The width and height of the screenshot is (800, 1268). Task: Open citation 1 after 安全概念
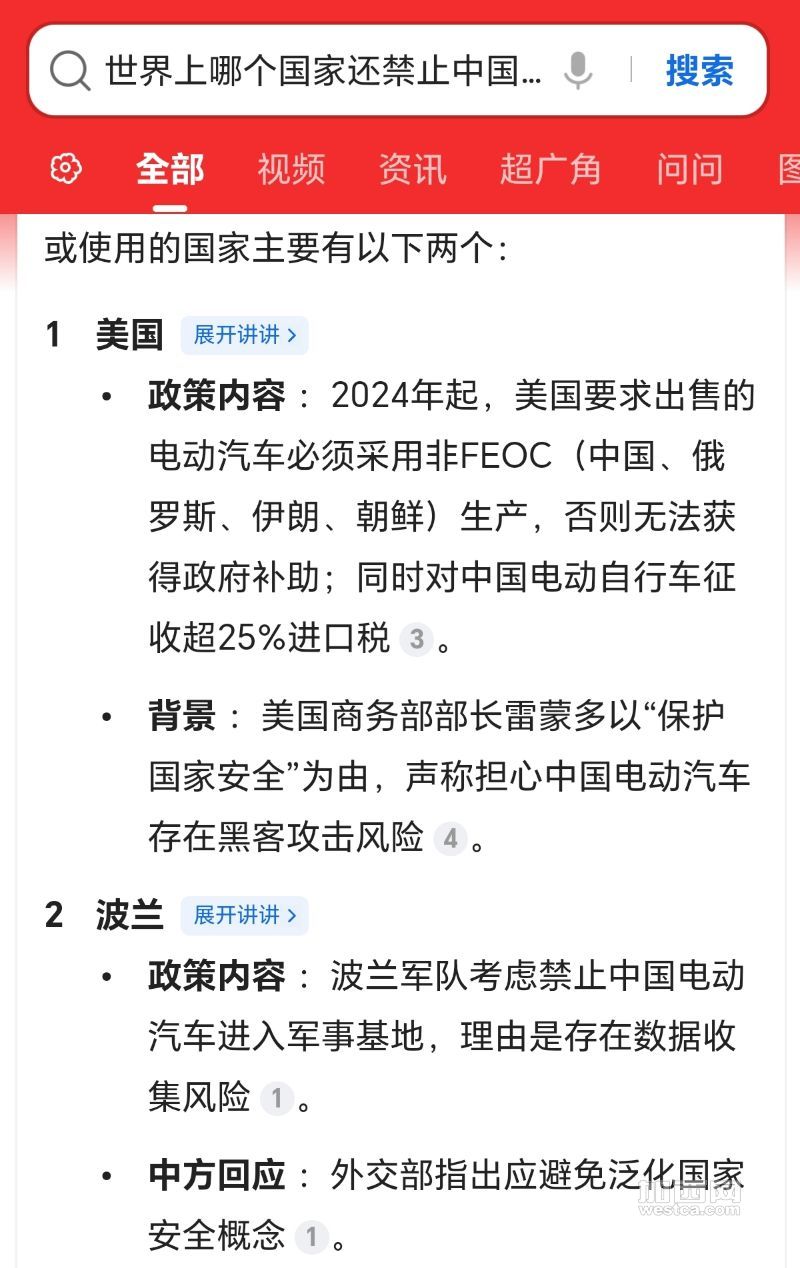(311, 1236)
